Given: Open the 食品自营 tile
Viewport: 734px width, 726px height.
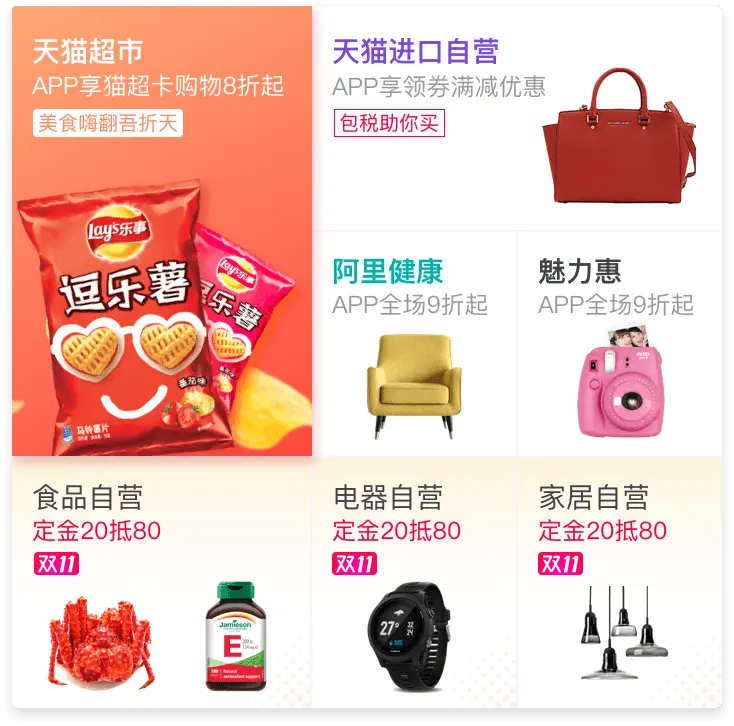Looking at the screenshot, I should [162, 583].
